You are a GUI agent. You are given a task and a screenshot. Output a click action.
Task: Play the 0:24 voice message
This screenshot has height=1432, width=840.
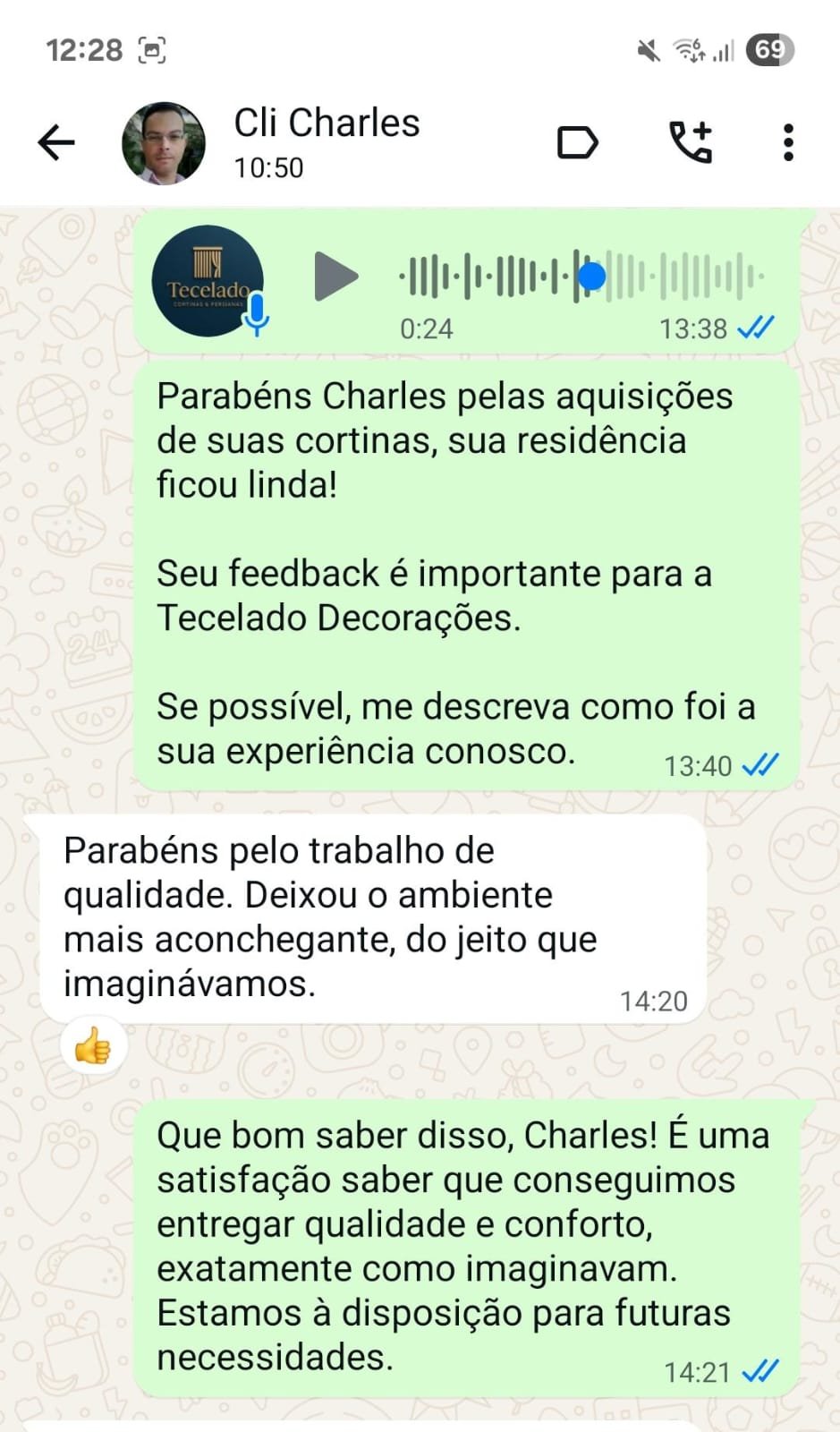pos(336,277)
